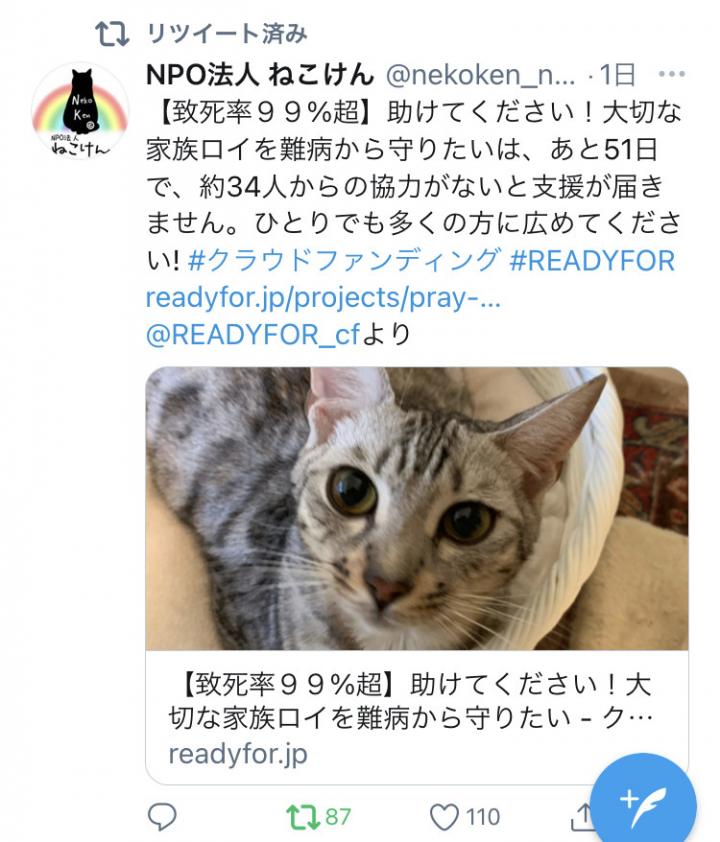This screenshot has height=842, width=720.
Task: Reply to the ねこけん tweet
Action: (162, 817)
